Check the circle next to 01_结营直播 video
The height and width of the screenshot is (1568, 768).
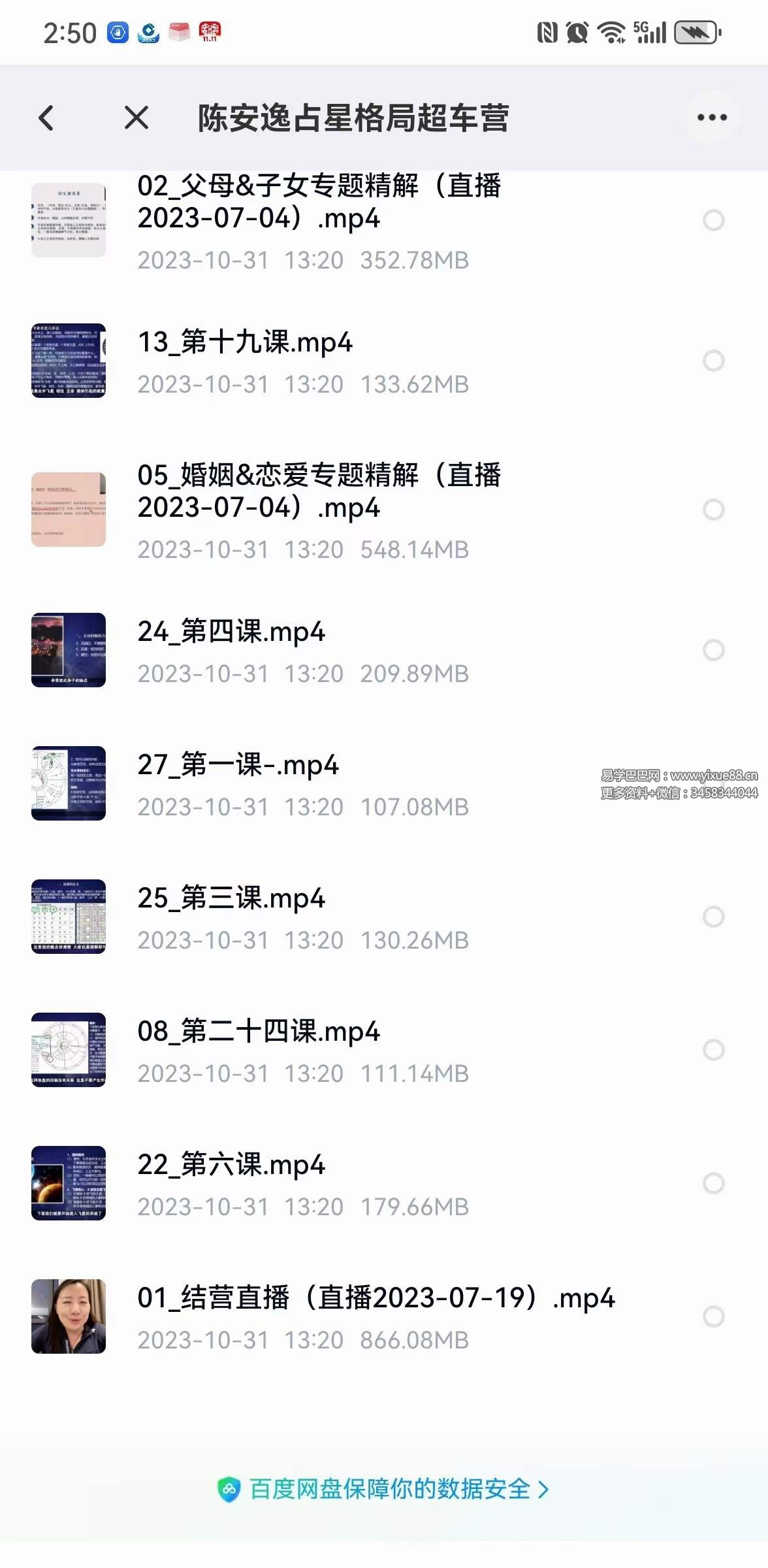point(713,1315)
